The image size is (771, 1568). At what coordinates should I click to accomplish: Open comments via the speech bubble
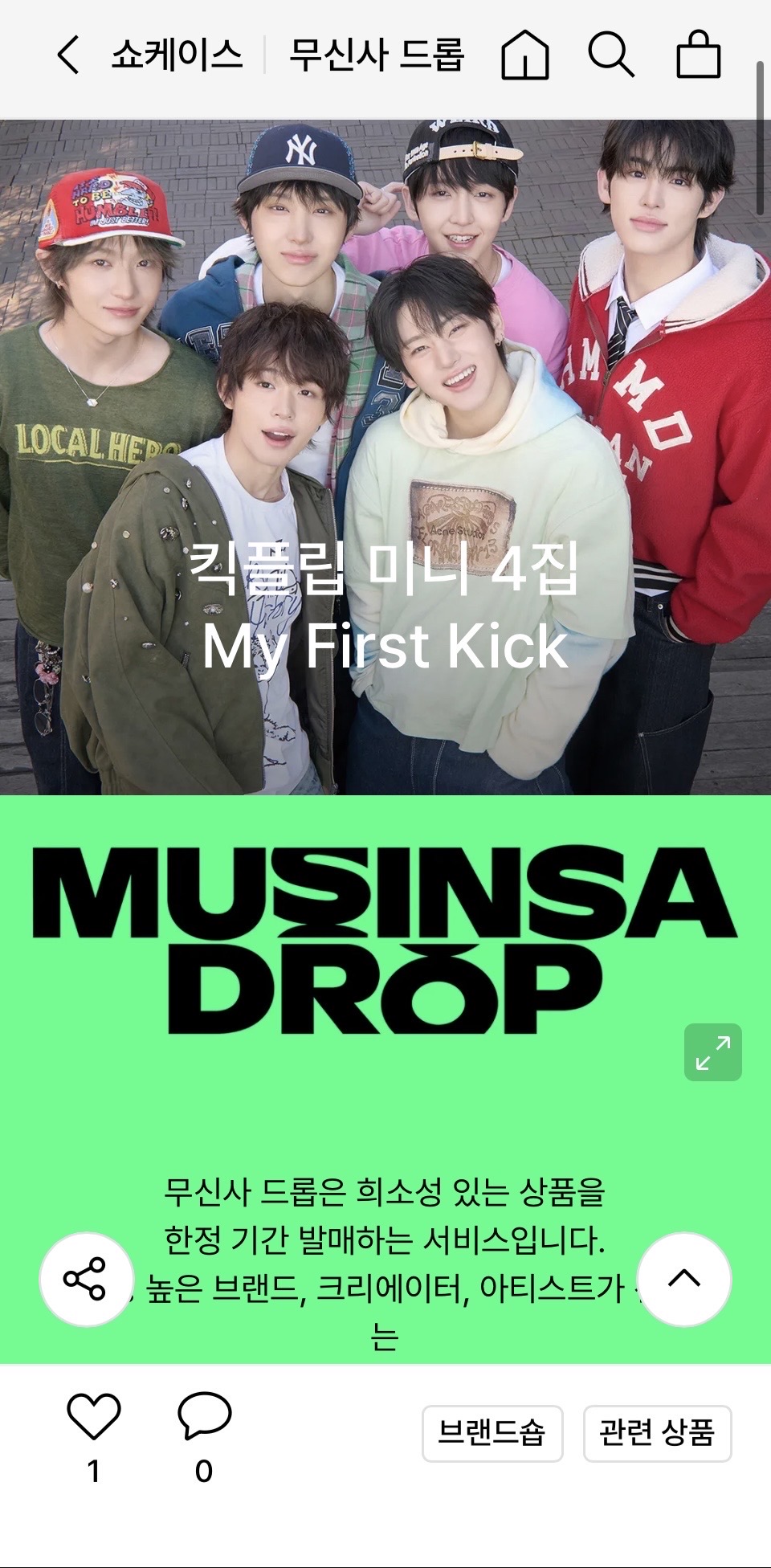tap(204, 1416)
